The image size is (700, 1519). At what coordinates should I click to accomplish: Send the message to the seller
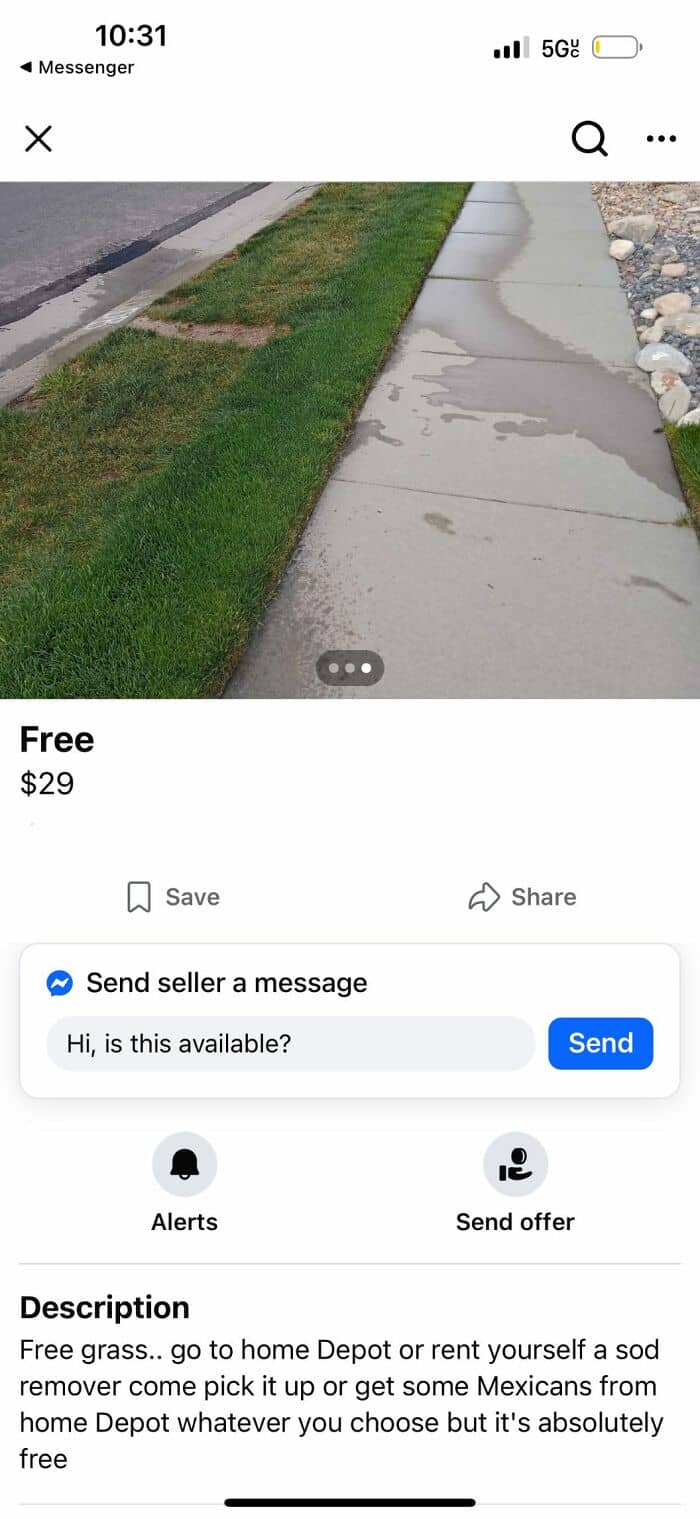coord(600,1043)
